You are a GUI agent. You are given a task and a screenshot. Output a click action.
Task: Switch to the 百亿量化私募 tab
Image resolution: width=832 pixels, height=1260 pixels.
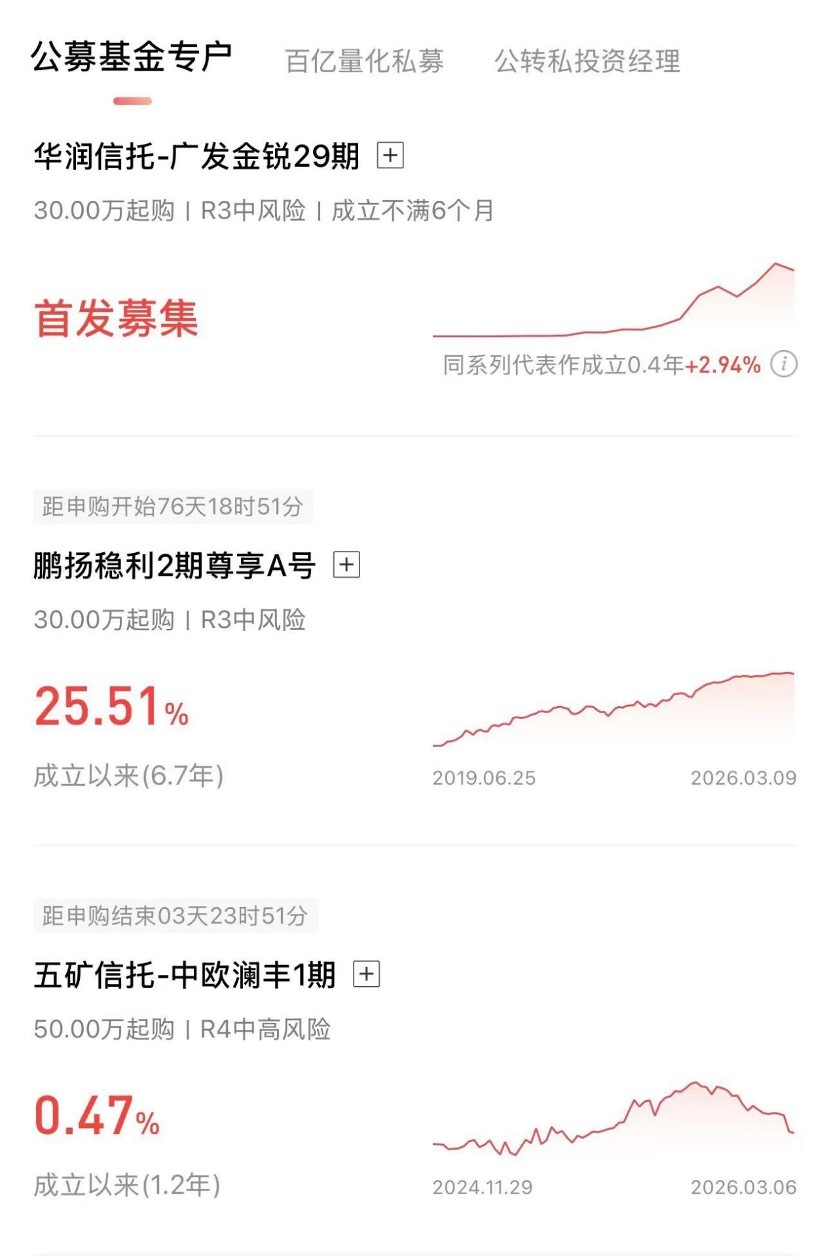point(364,61)
